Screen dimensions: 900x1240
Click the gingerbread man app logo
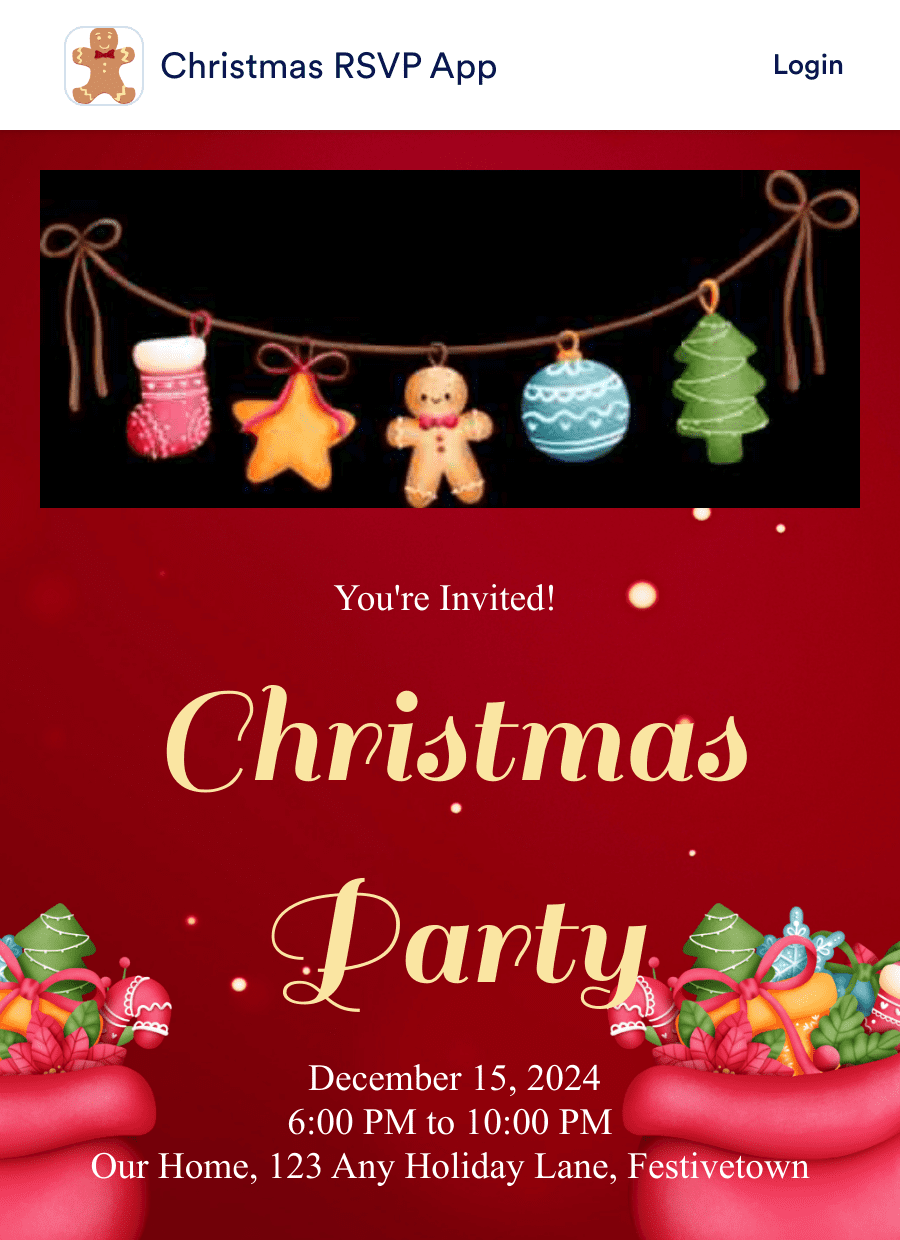(x=103, y=65)
